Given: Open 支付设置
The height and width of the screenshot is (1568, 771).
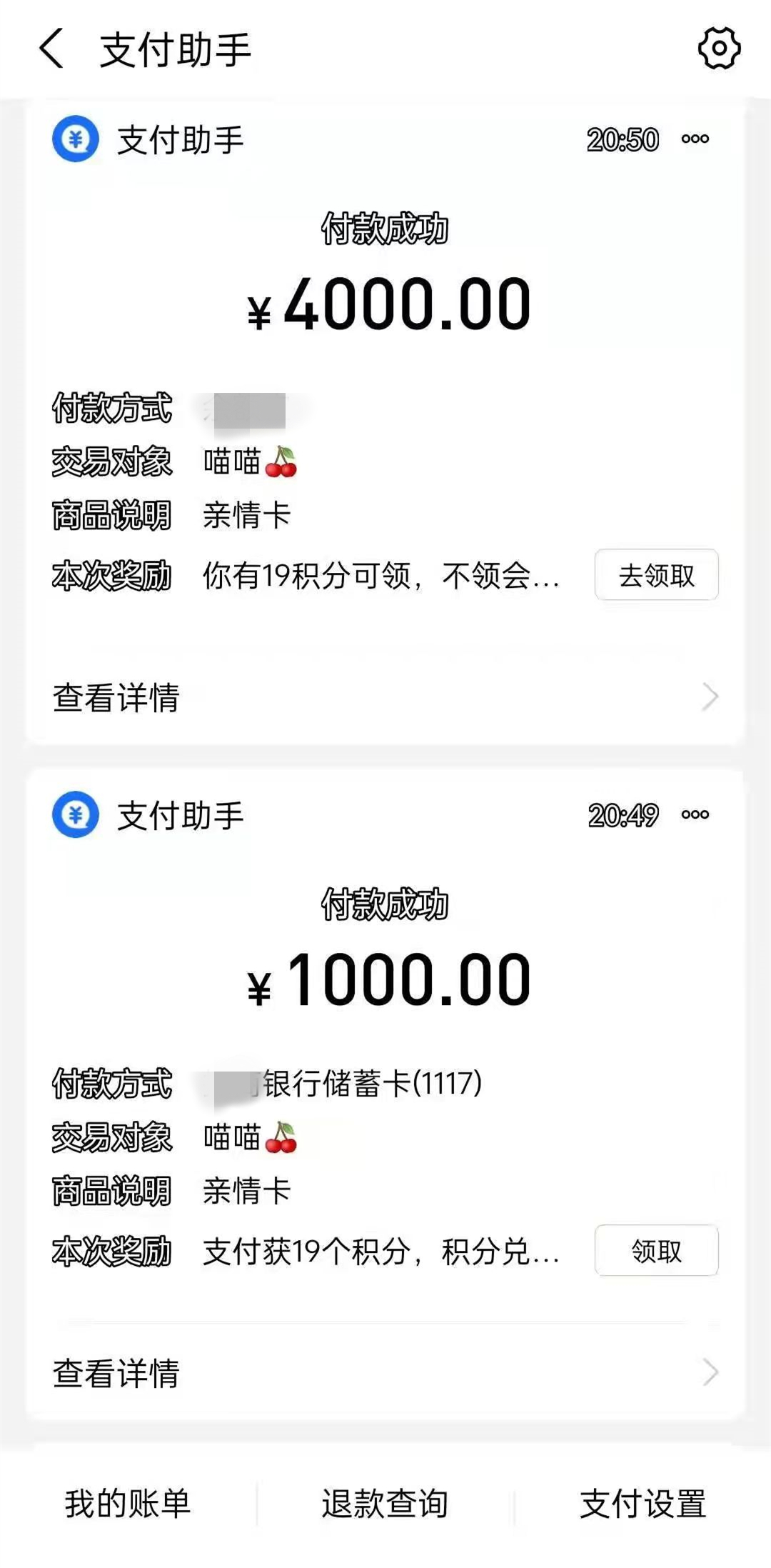Looking at the screenshot, I should (642, 1503).
